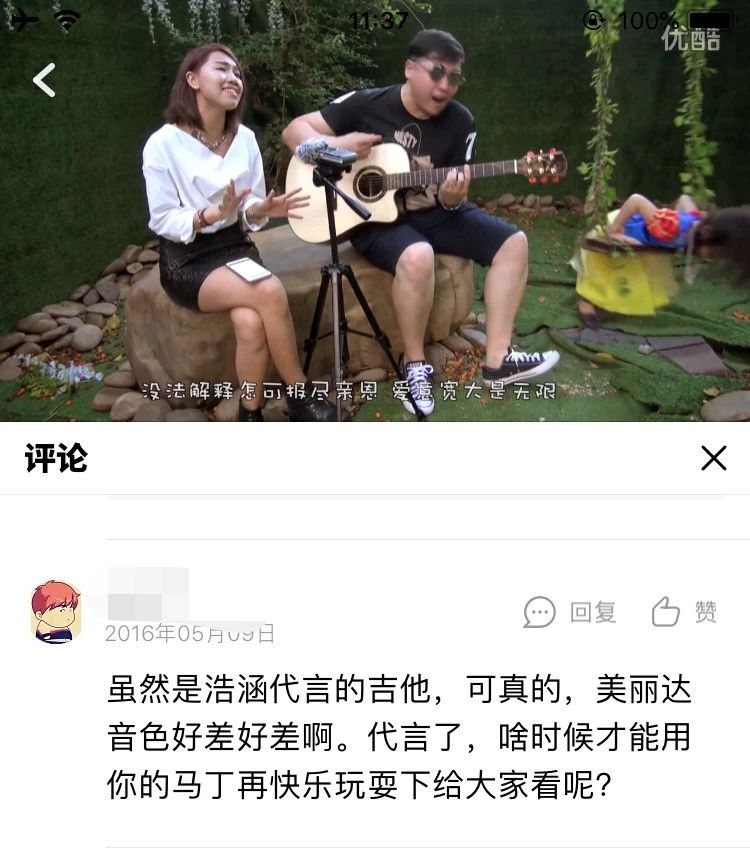Tap 回复 to reply to the comment
This screenshot has width=750, height=849.
pyautogui.click(x=592, y=613)
